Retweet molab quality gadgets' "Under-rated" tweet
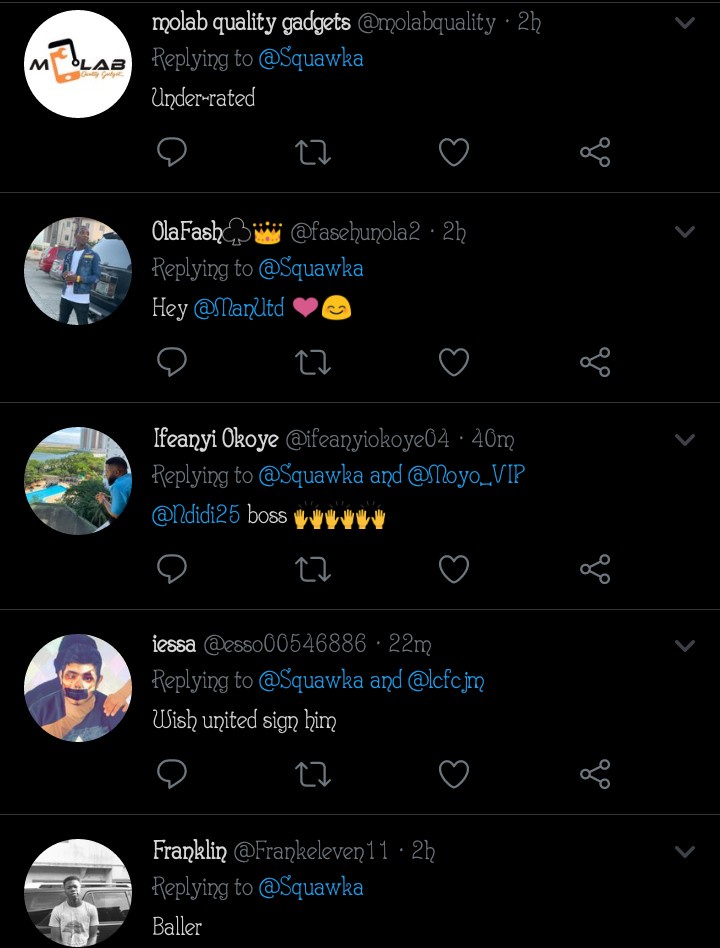This screenshot has height=948, width=720. coord(313,152)
